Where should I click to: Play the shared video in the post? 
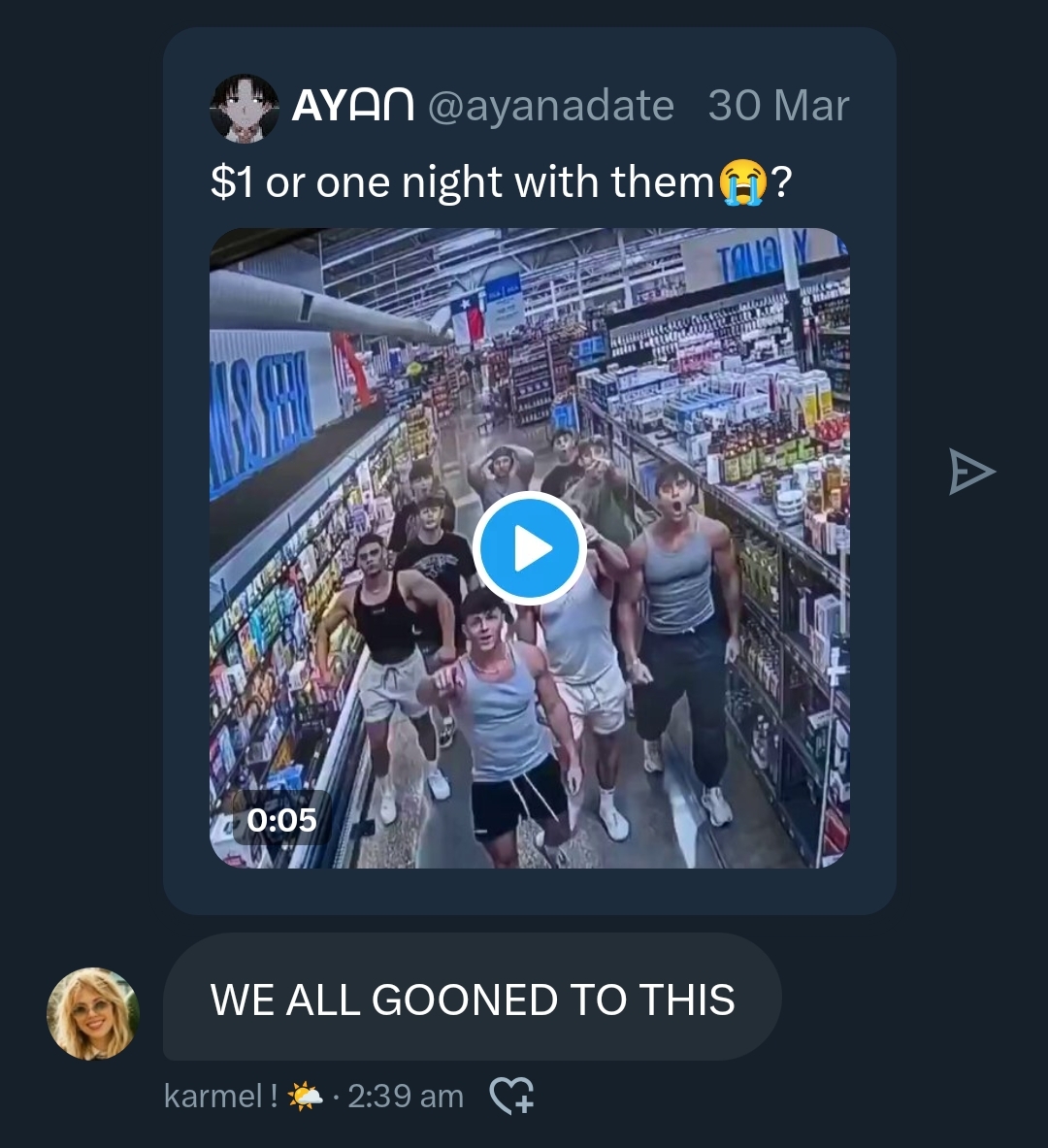tap(529, 549)
